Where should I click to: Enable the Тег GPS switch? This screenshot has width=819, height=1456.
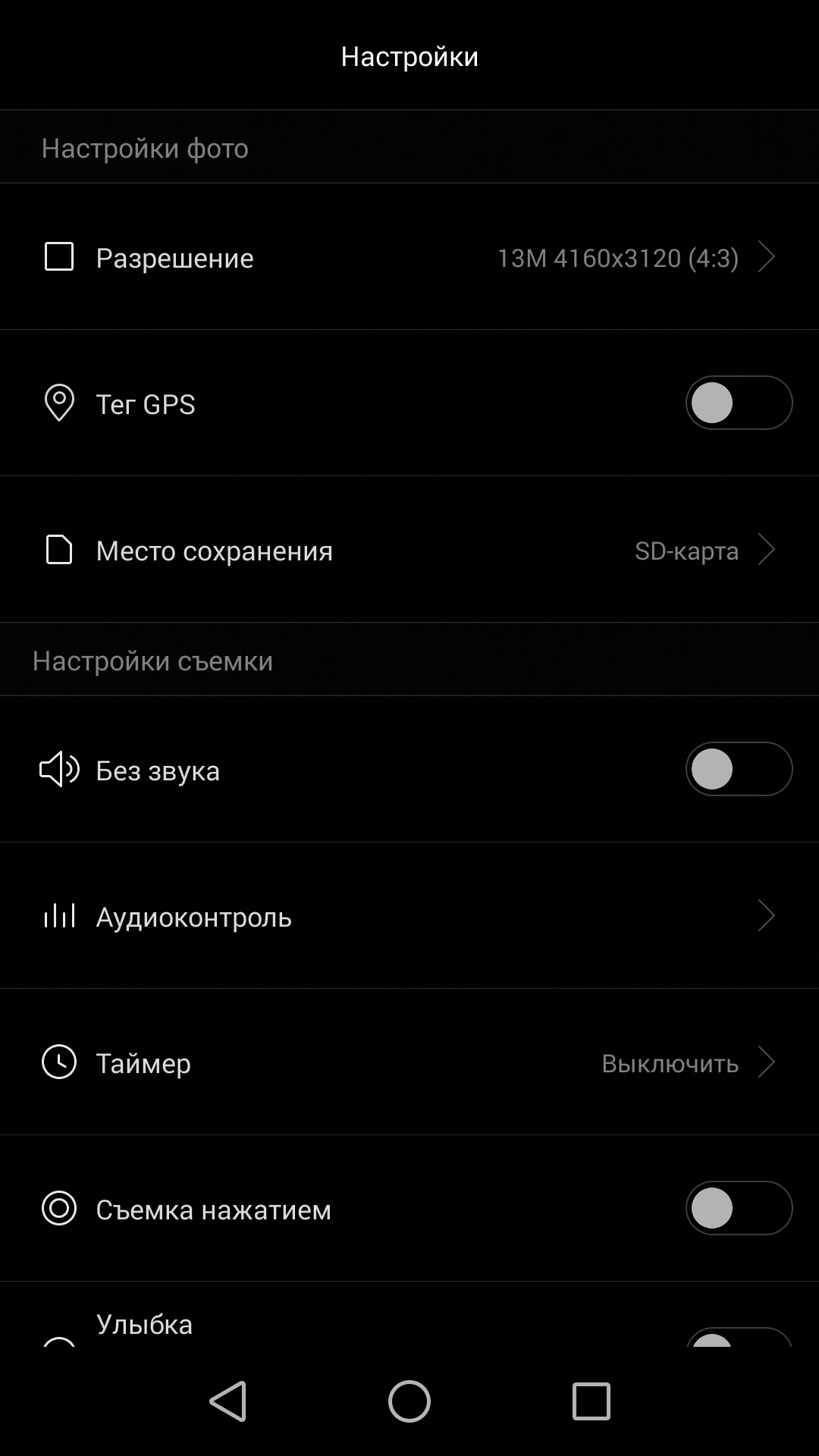pyautogui.click(x=739, y=403)
